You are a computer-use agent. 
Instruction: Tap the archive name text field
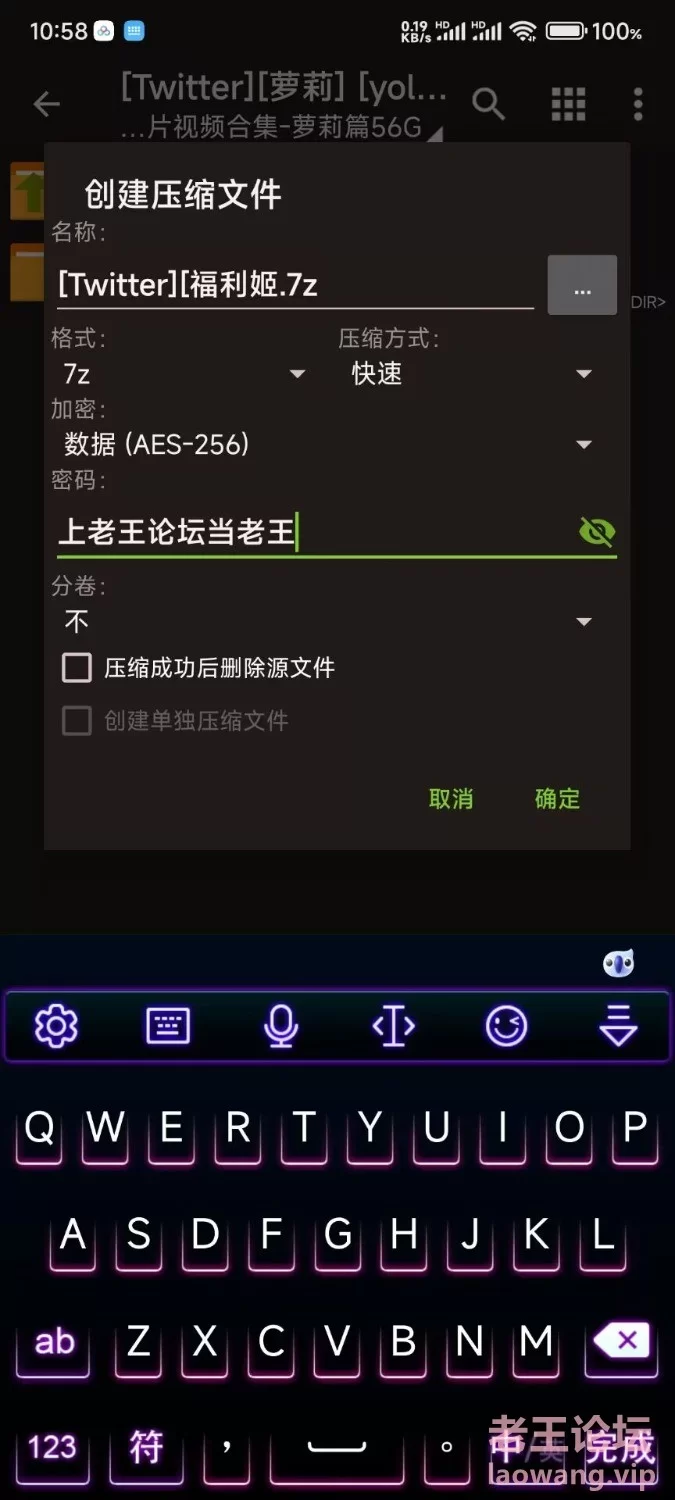click(x=295, y=286)
